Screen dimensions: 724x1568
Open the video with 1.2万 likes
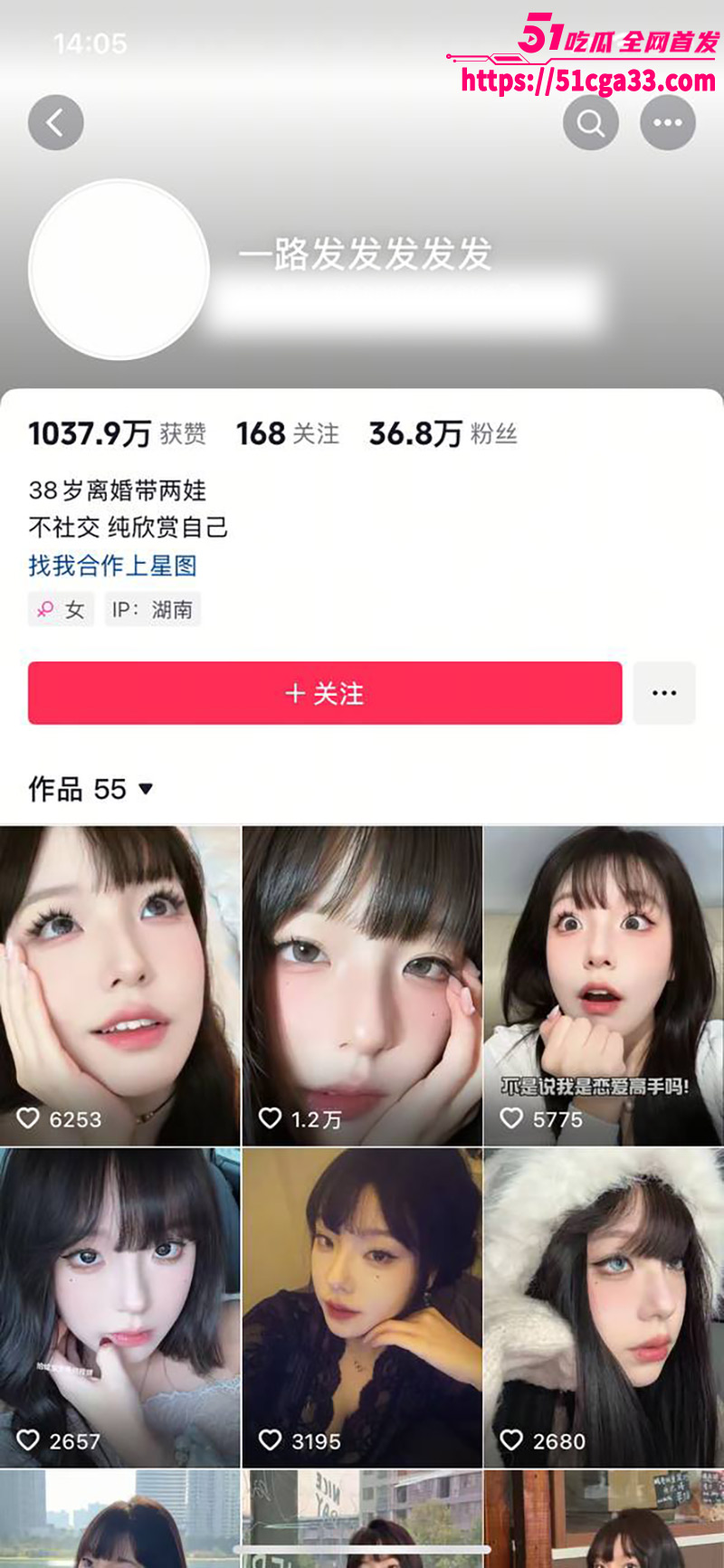[362, 984]
